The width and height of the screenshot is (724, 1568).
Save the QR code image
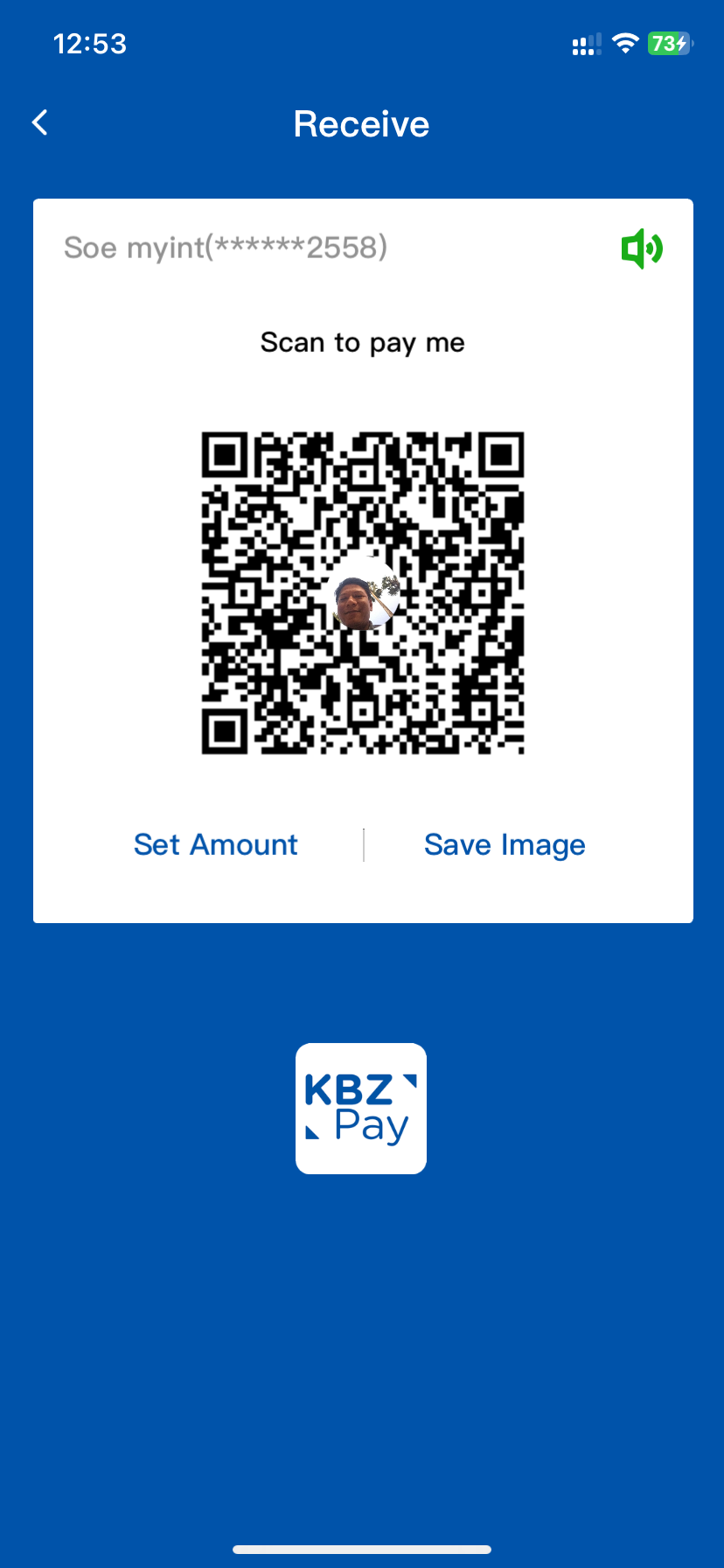pos(505,844)
